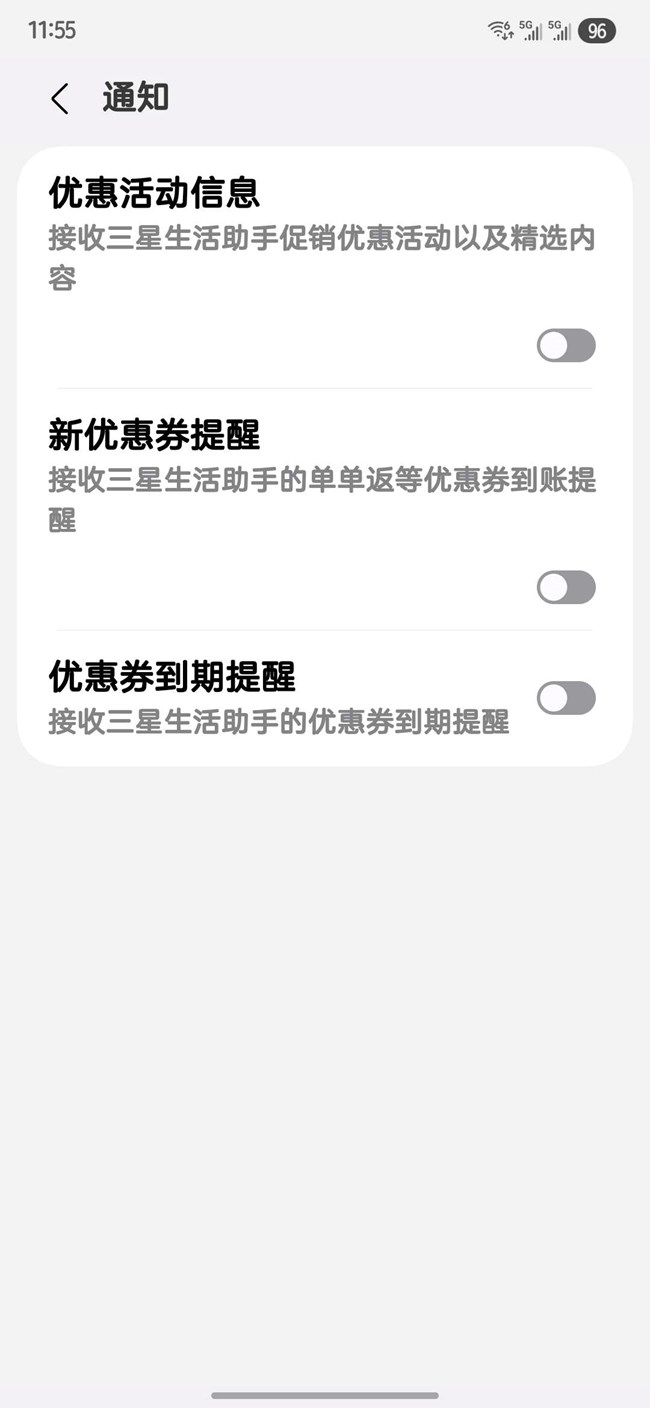650x1408 pixels.
Task: Go back from the 通知 page
Action: click(x=60, y=98)
